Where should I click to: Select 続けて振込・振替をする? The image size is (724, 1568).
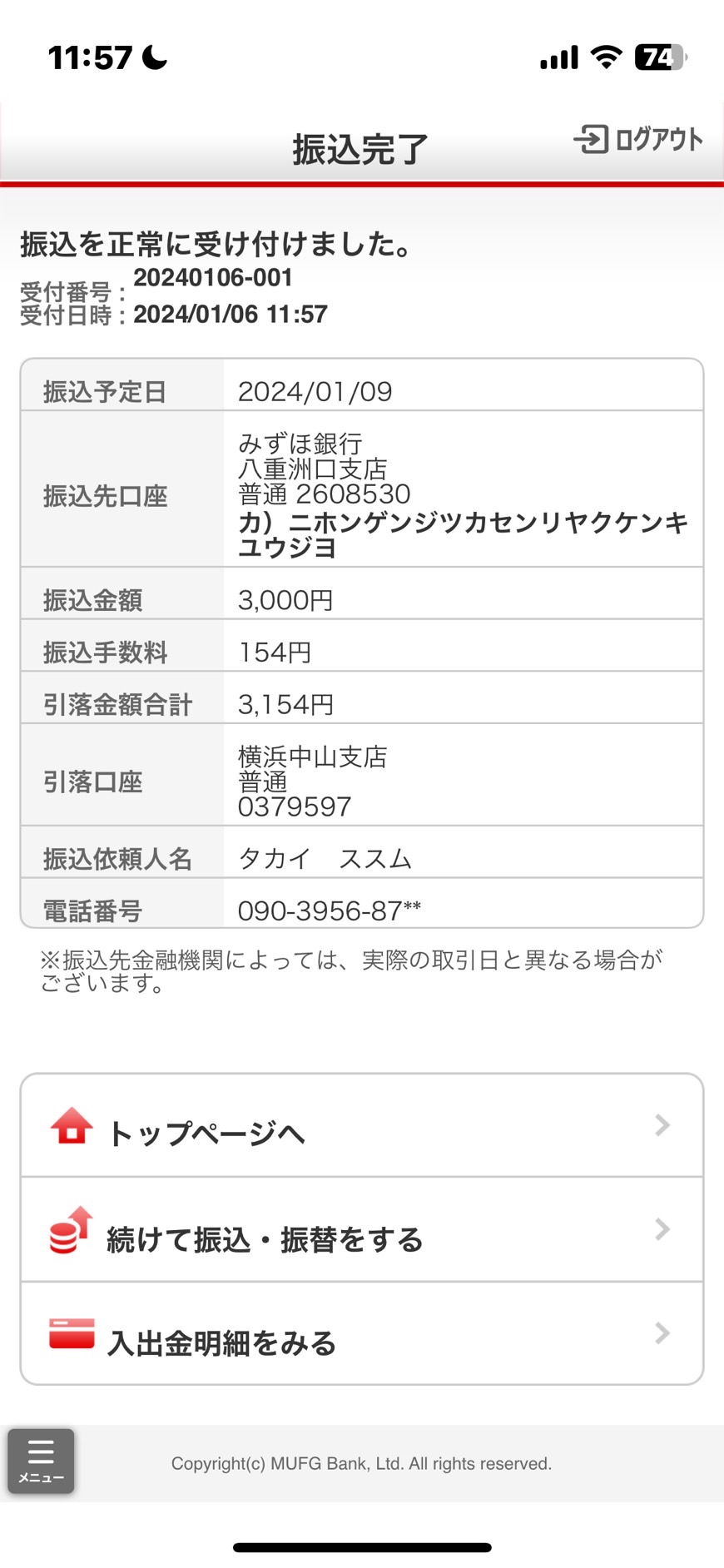(362, 1230)
